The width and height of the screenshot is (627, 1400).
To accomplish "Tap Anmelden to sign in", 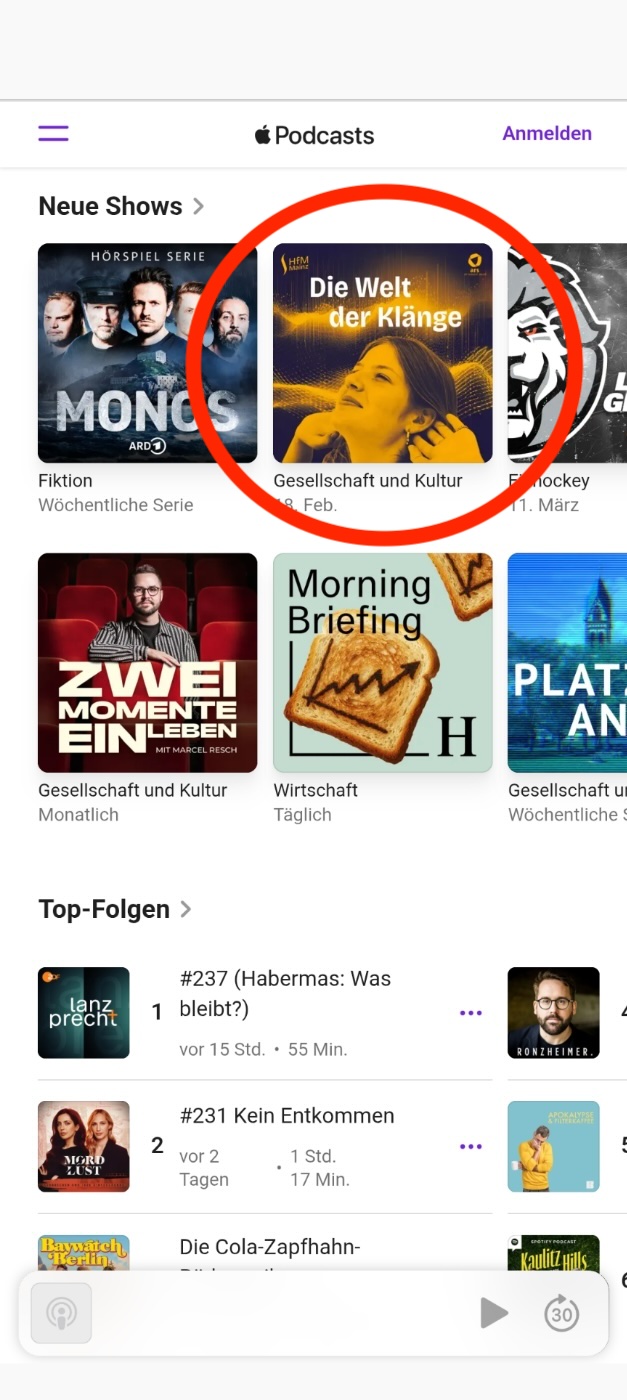I will point(546,133).
